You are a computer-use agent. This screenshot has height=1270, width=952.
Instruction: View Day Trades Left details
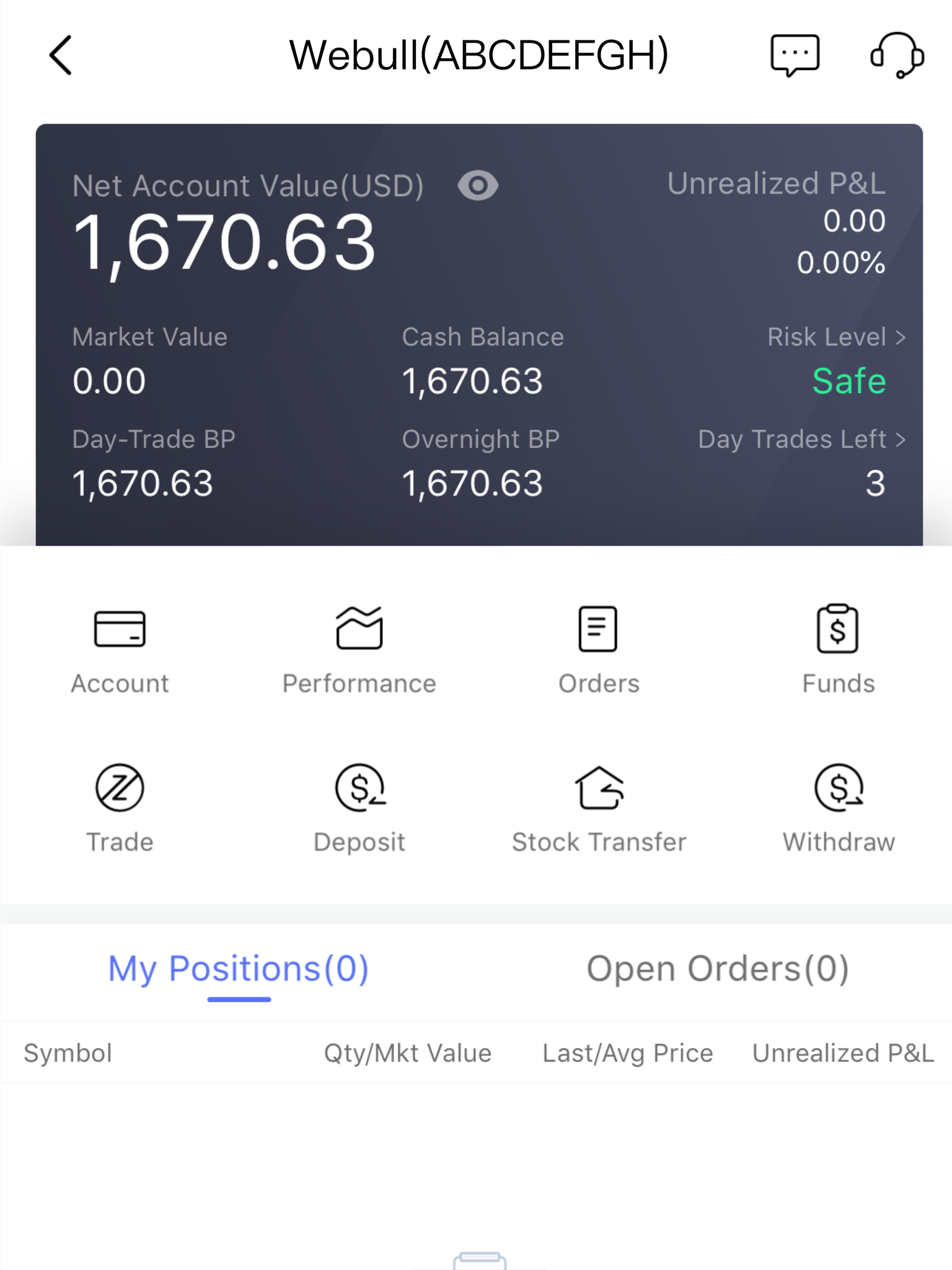pos(802,440)
